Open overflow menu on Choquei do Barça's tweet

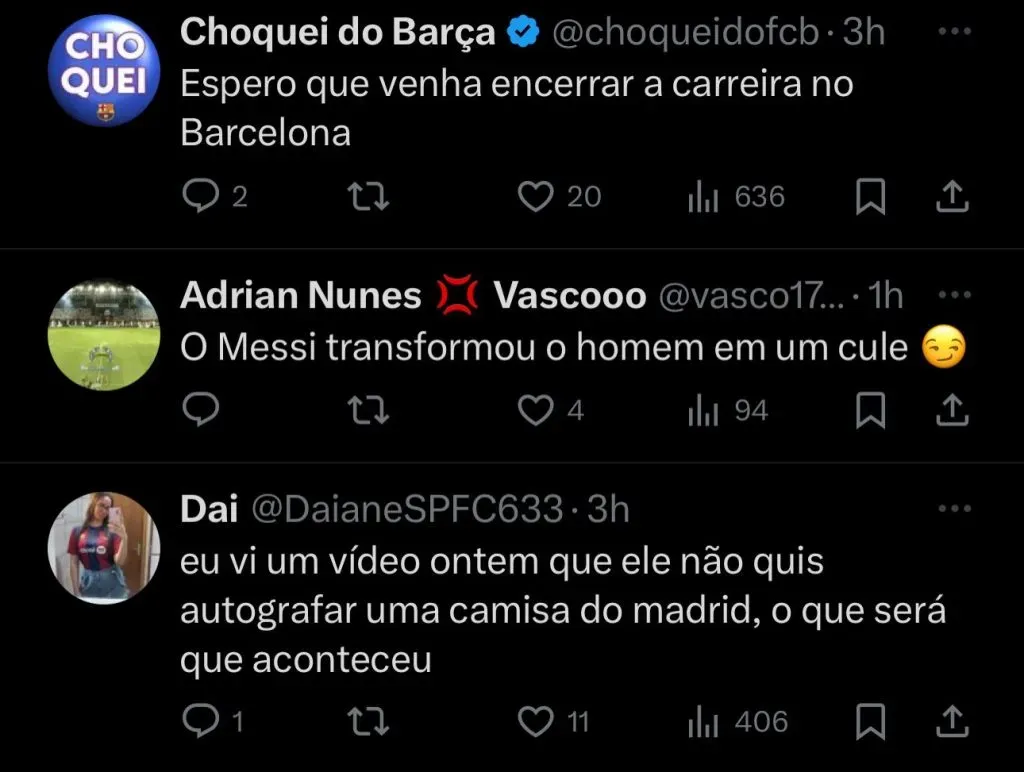(956, 33)
